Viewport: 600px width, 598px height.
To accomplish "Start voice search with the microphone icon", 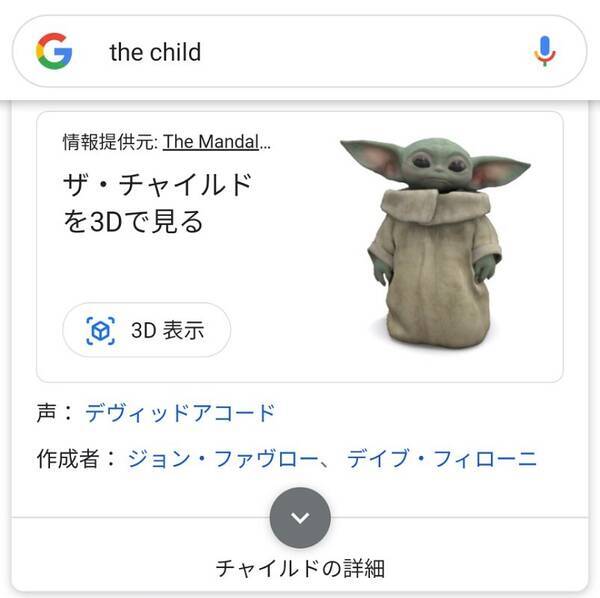I will pos(545,51).
